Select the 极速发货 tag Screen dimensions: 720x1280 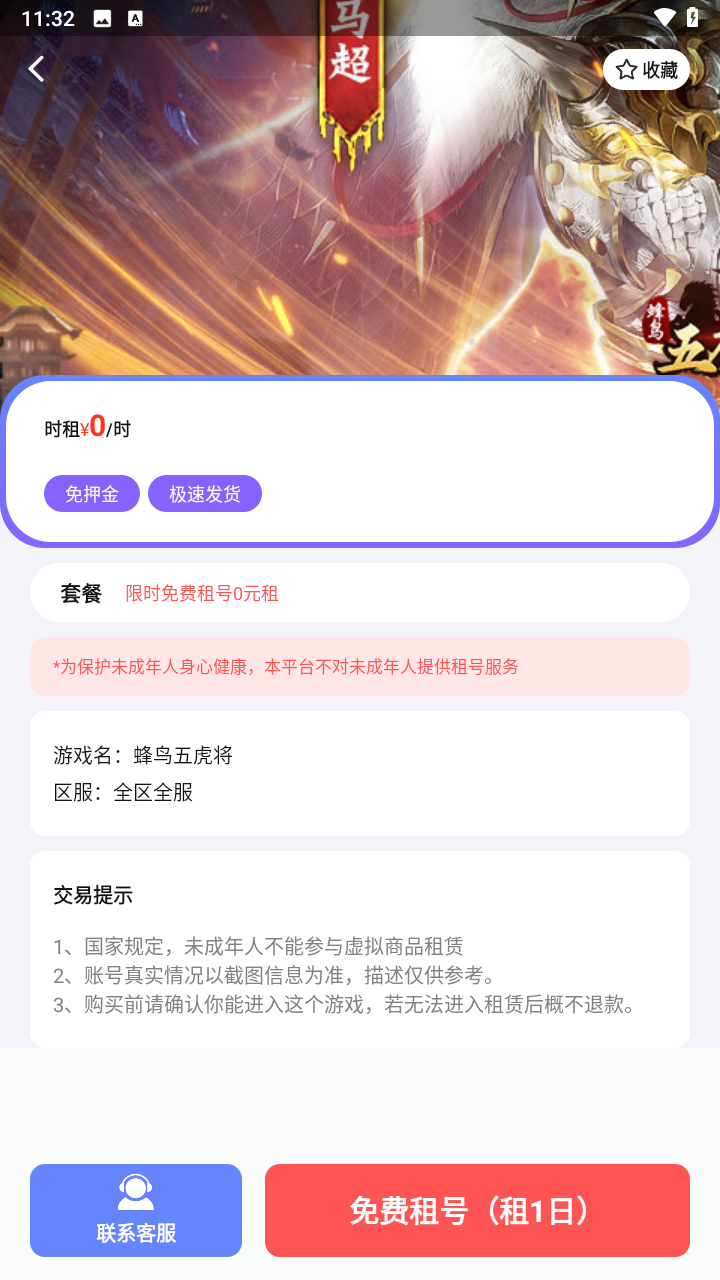tap(204, 493)
